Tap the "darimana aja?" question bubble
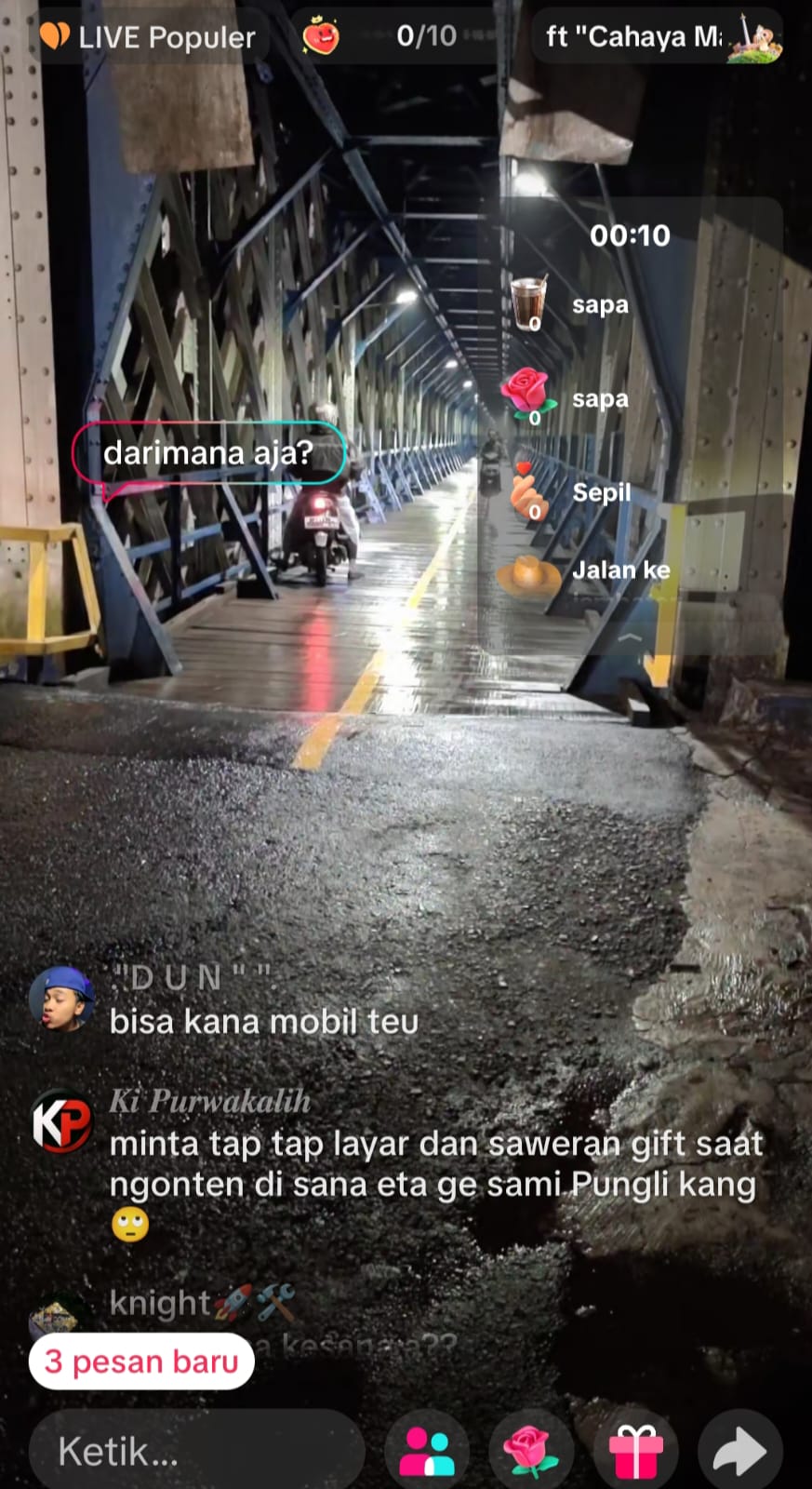The height and width of the screenshot is (1489, 812). (208, 453)
